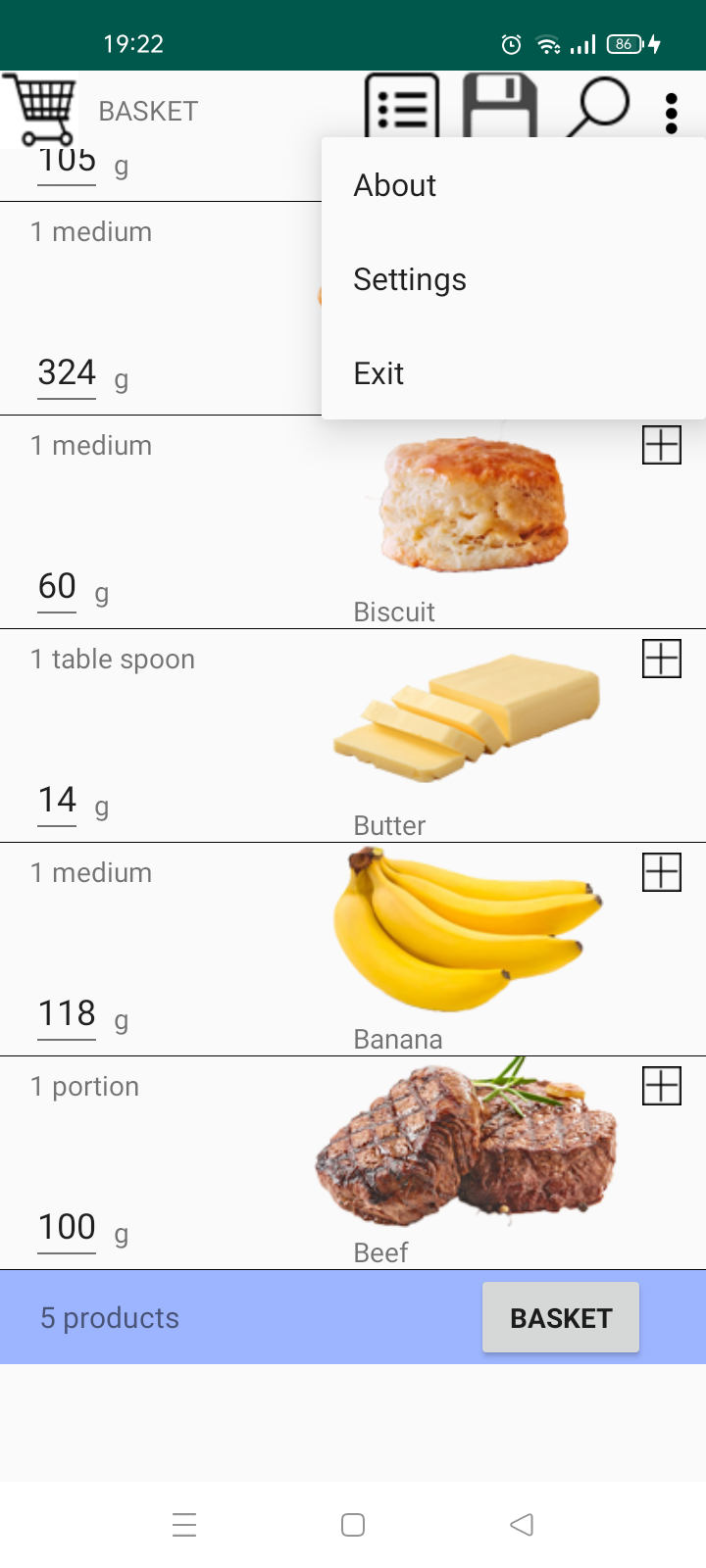The image size is (706, 1568).
Task: Open Settings from the overflow menu
Action: [x=410, y=279]
